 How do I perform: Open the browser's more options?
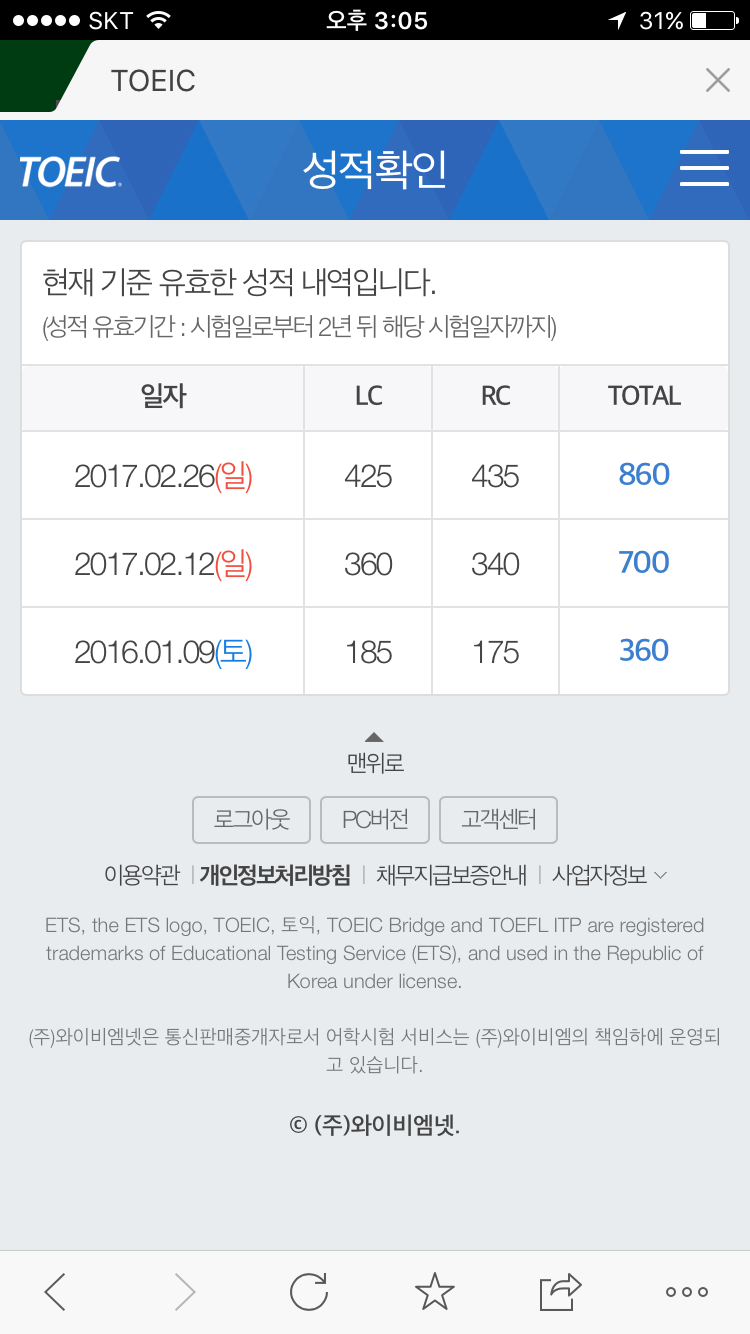(687, 1292)
